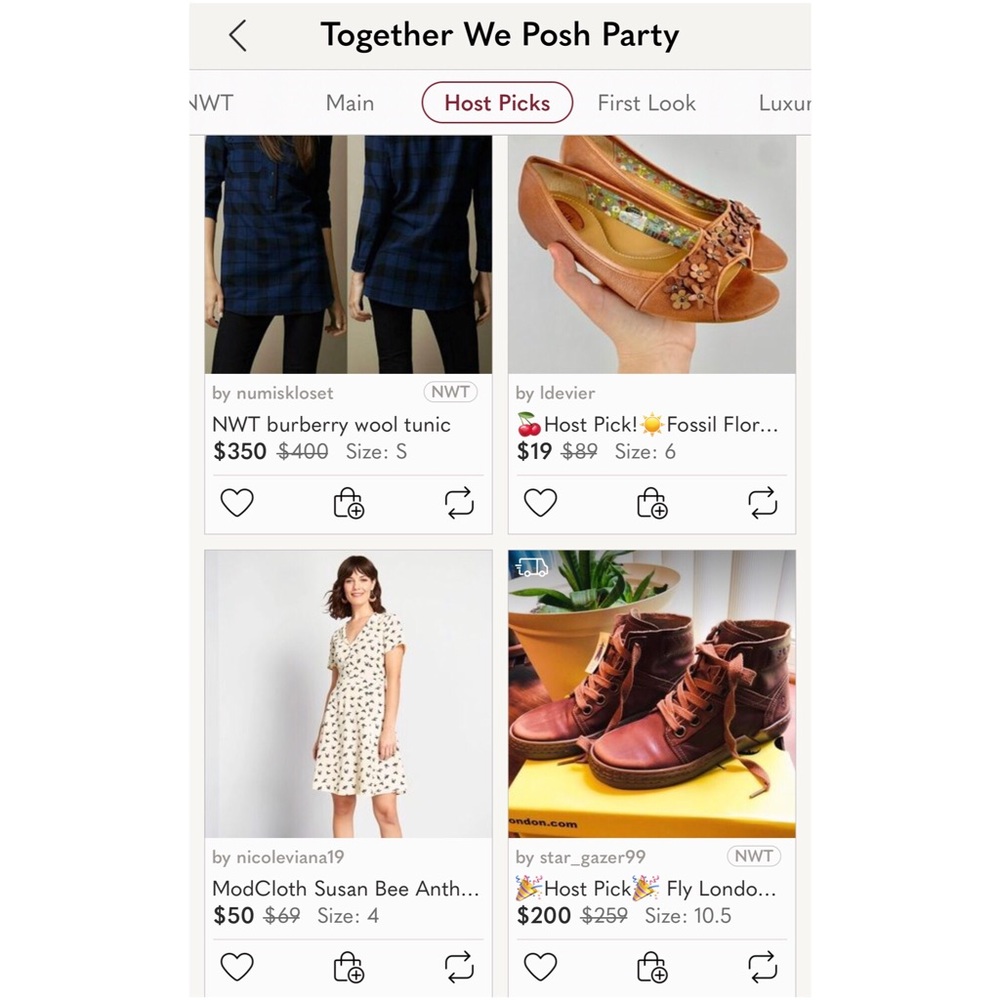Share the Fly London boots listing
The height and width of the screenshot is (1000, 1000).
click(762, 966)
